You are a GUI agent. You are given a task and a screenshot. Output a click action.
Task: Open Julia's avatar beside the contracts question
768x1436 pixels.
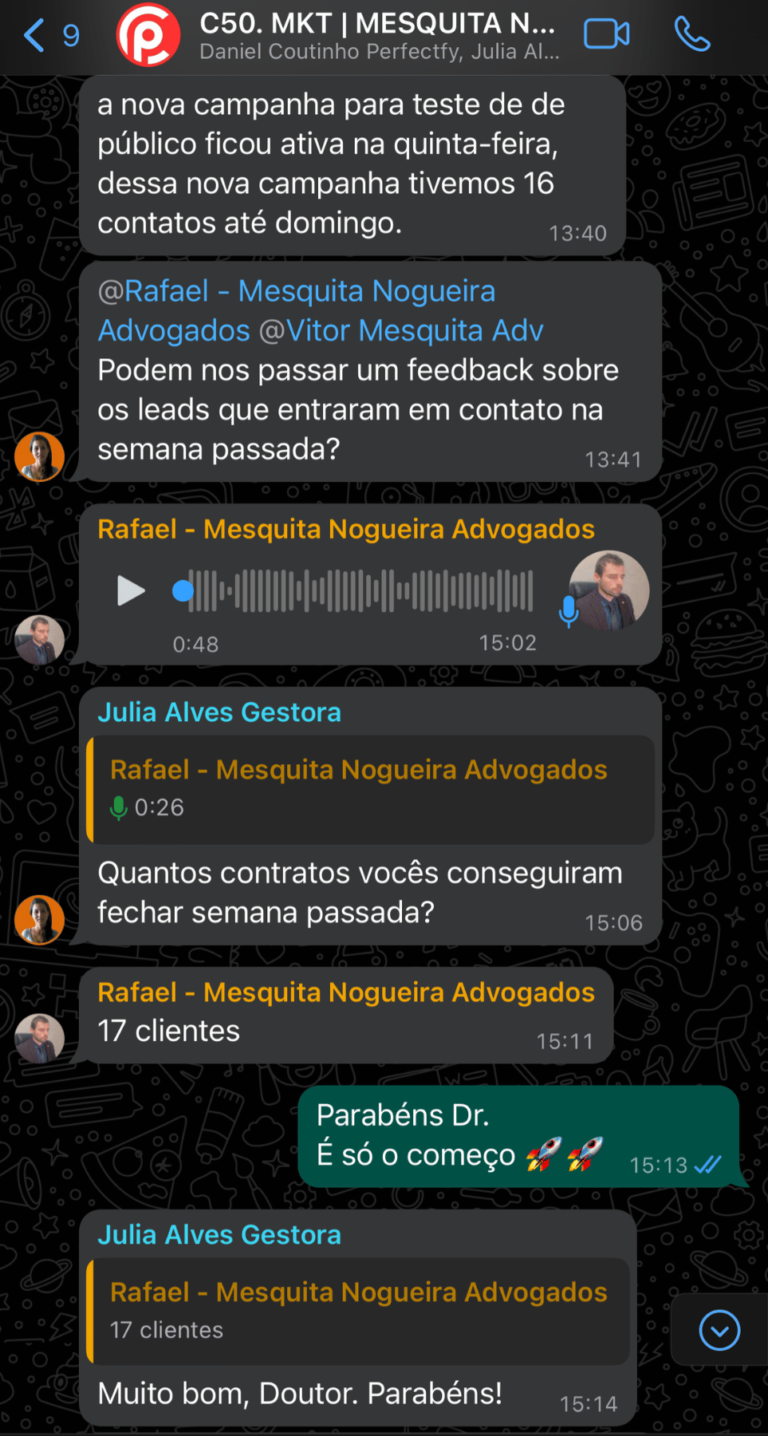(x=39, y=919)
